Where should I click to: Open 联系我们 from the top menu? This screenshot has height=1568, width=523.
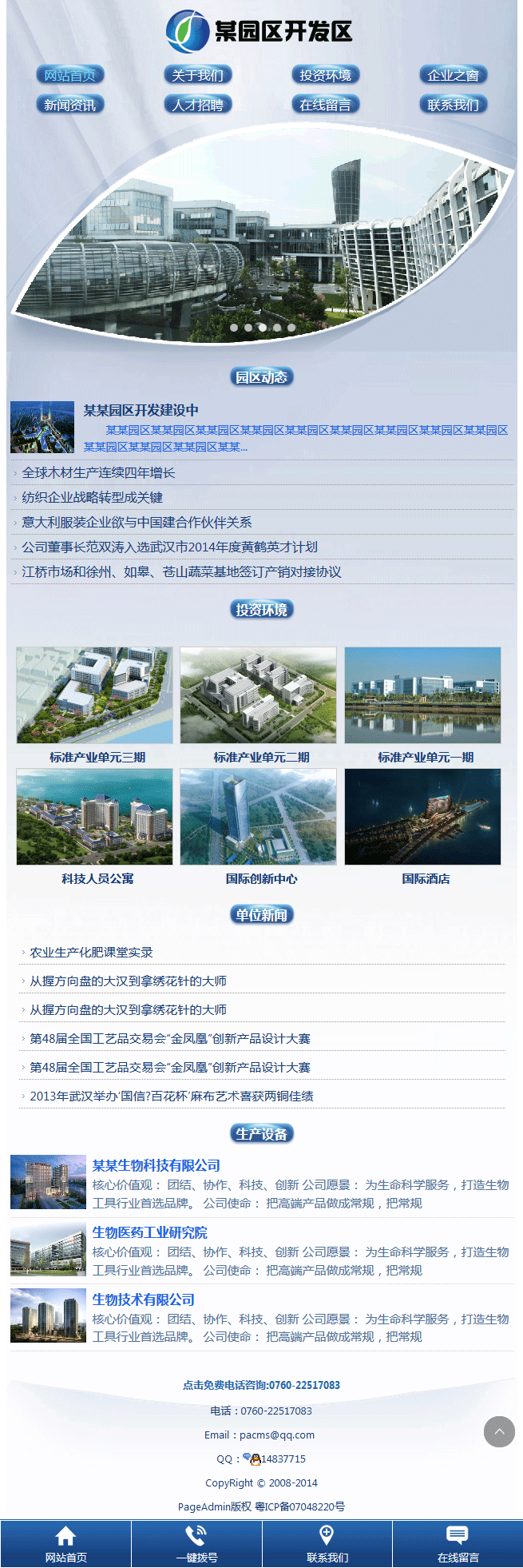coord(453,105)
